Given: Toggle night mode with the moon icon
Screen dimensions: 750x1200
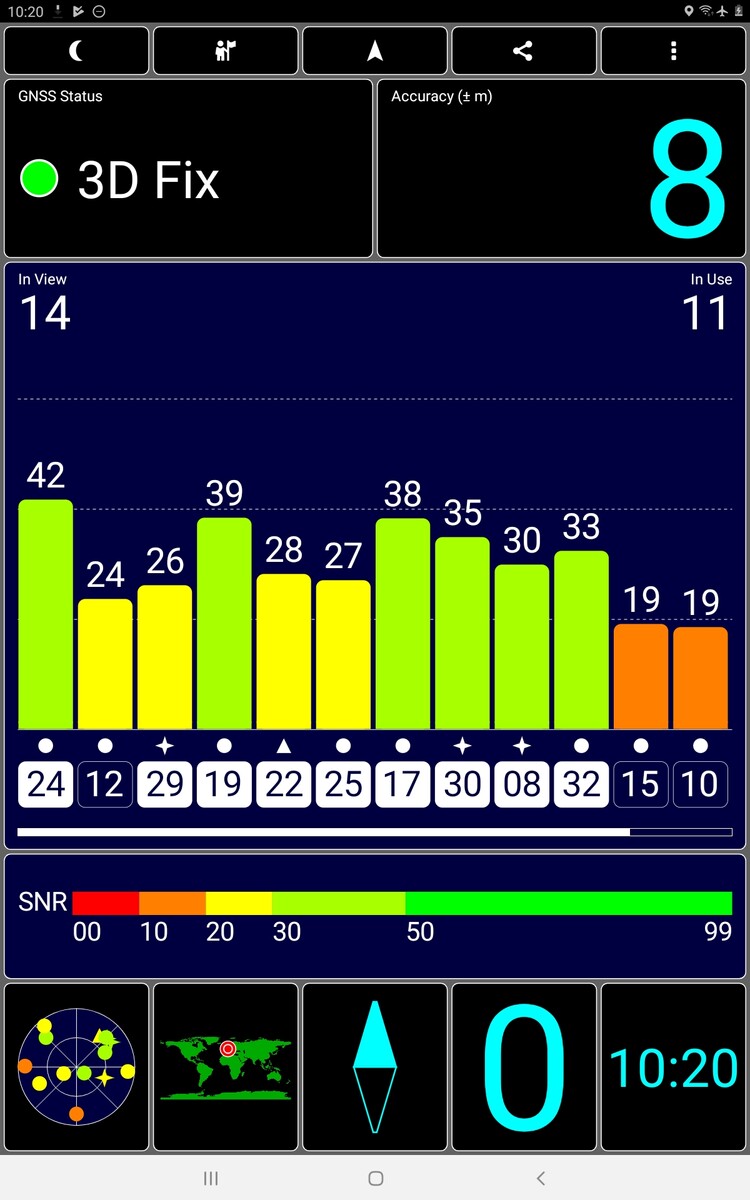Looking at the screenshot, I should [76, 51].
